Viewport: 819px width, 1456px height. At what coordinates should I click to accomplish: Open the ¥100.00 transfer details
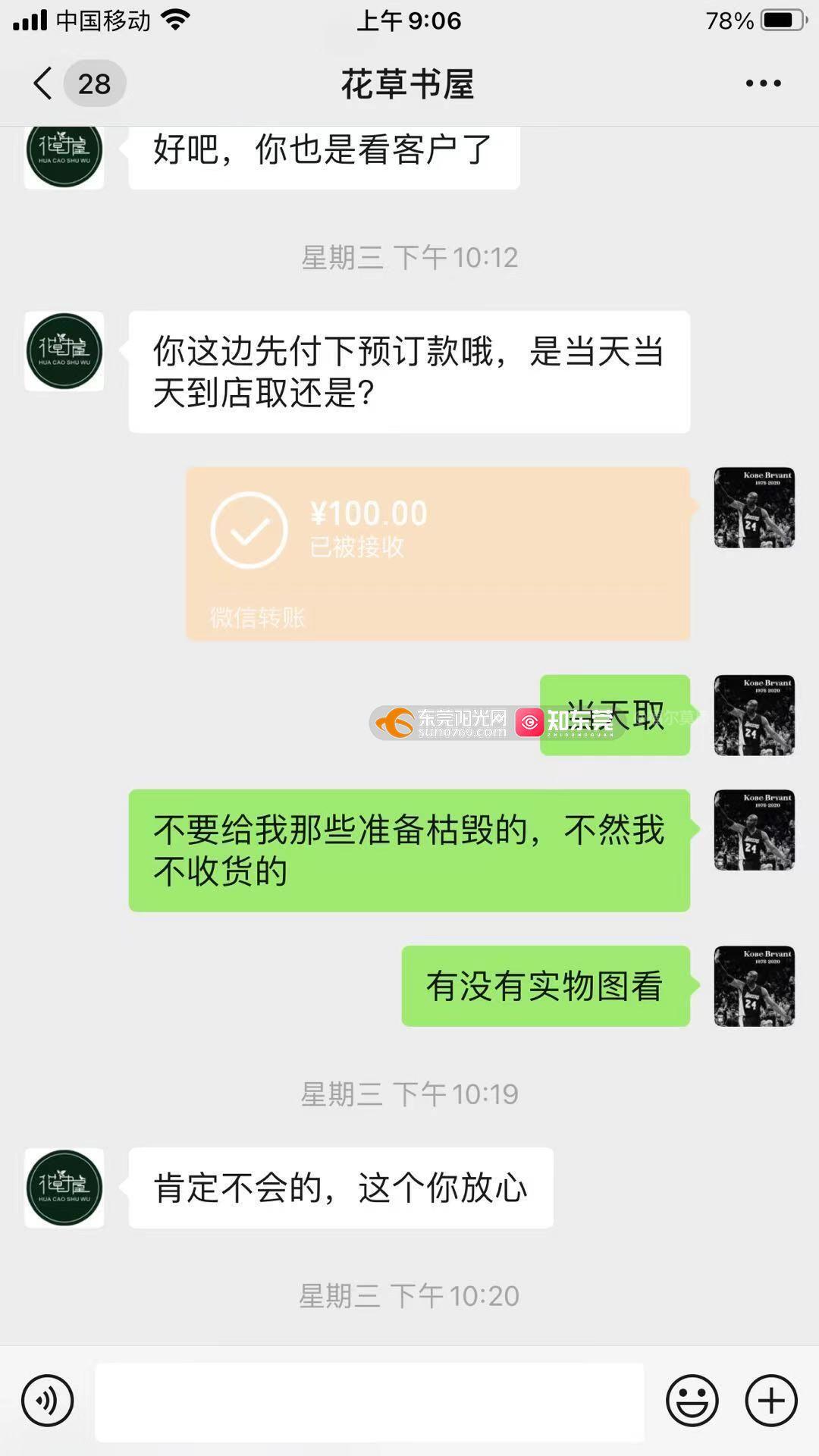click(438, 554)
